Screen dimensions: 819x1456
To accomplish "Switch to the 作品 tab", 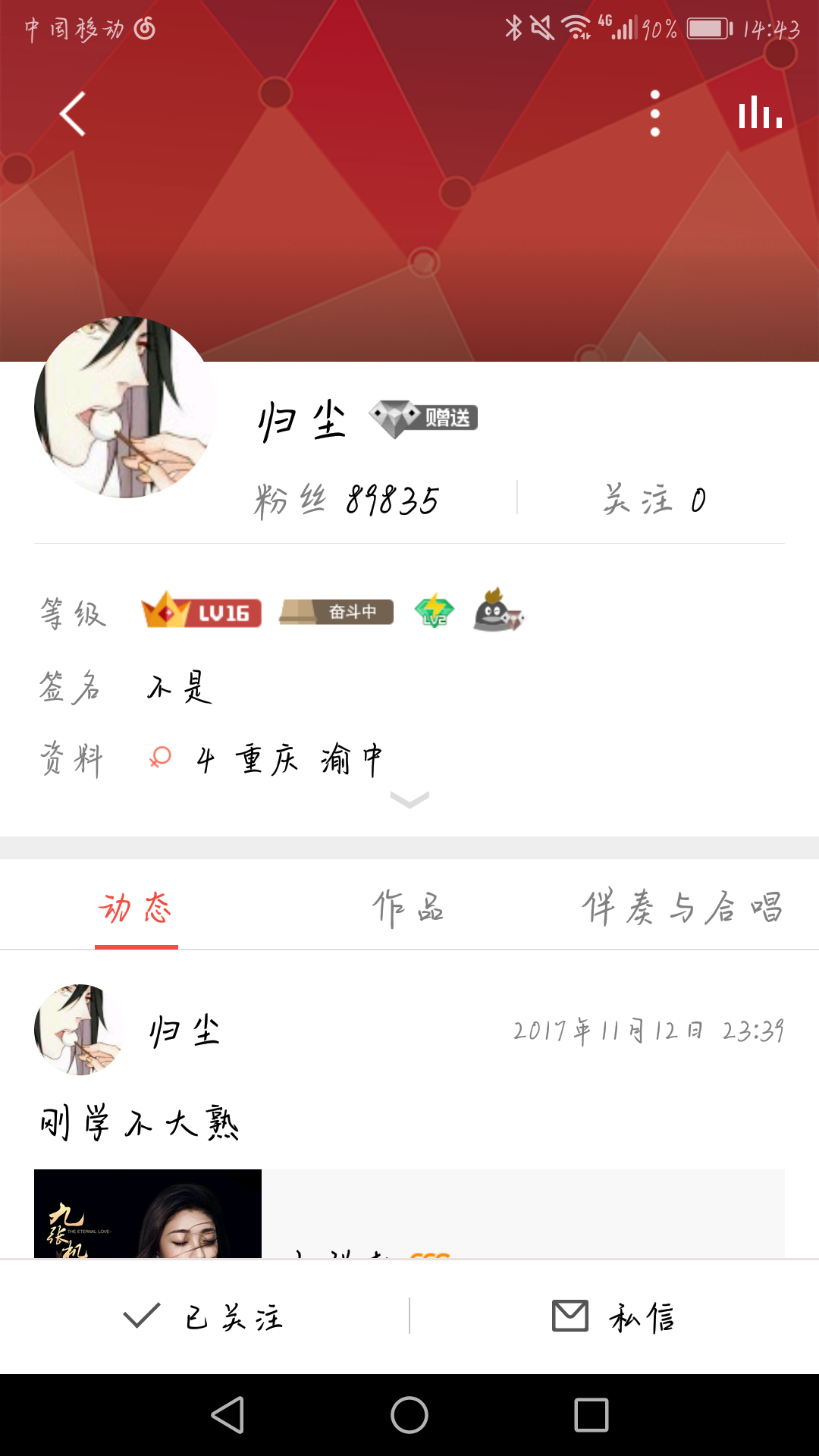I will pos(409,907).
